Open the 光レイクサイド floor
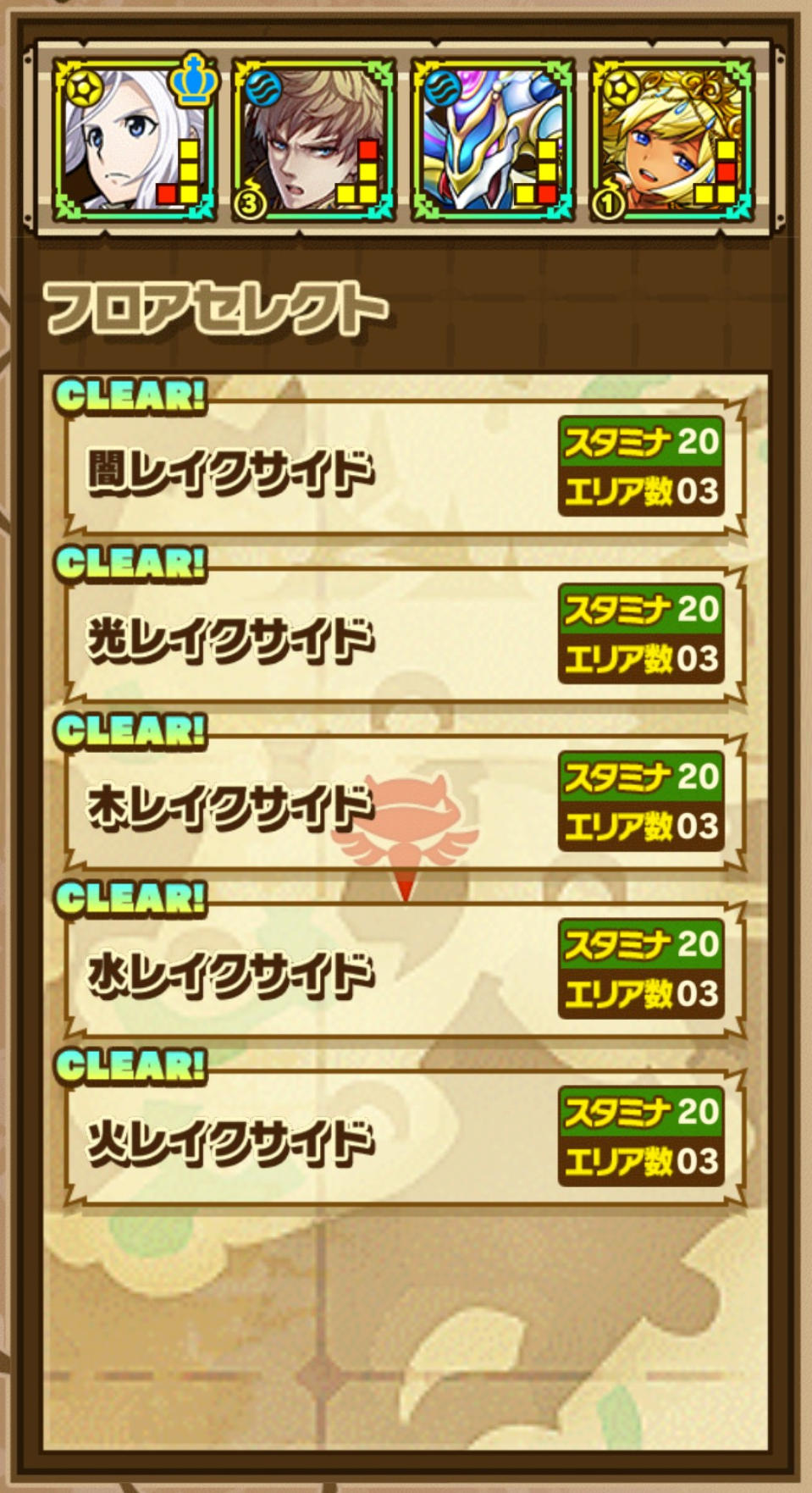 pos(405,636)
